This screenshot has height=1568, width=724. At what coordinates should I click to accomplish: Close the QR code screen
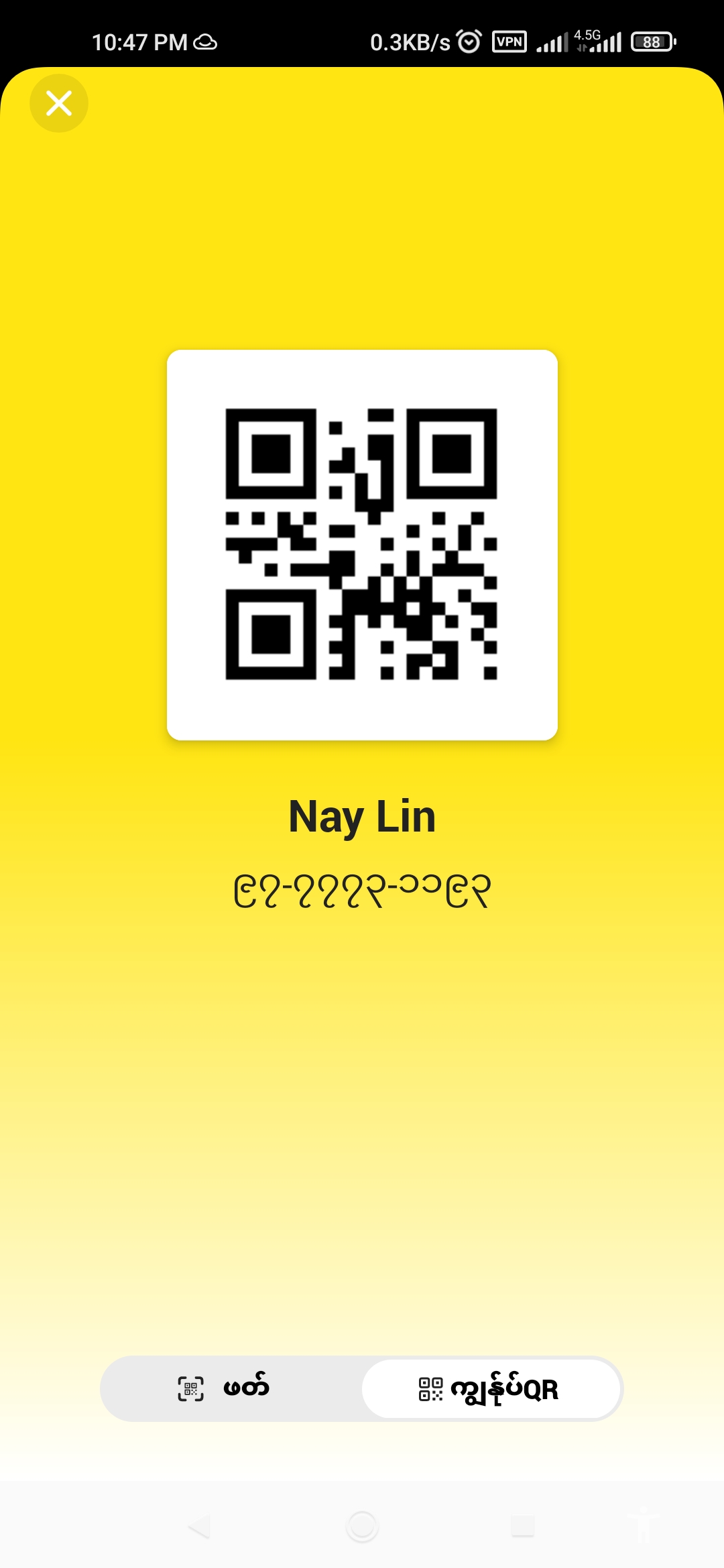click(59, 103)
